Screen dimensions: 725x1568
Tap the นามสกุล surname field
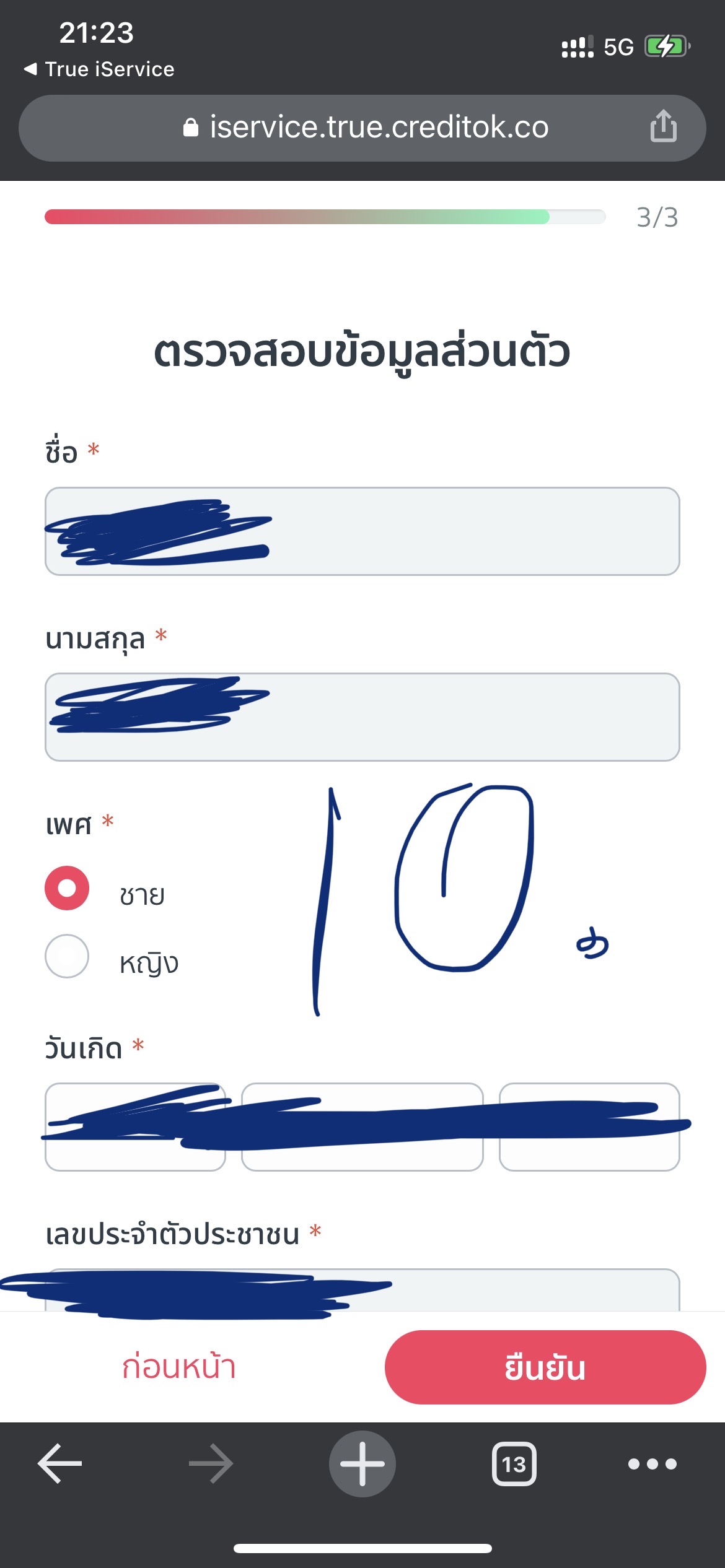362,716
